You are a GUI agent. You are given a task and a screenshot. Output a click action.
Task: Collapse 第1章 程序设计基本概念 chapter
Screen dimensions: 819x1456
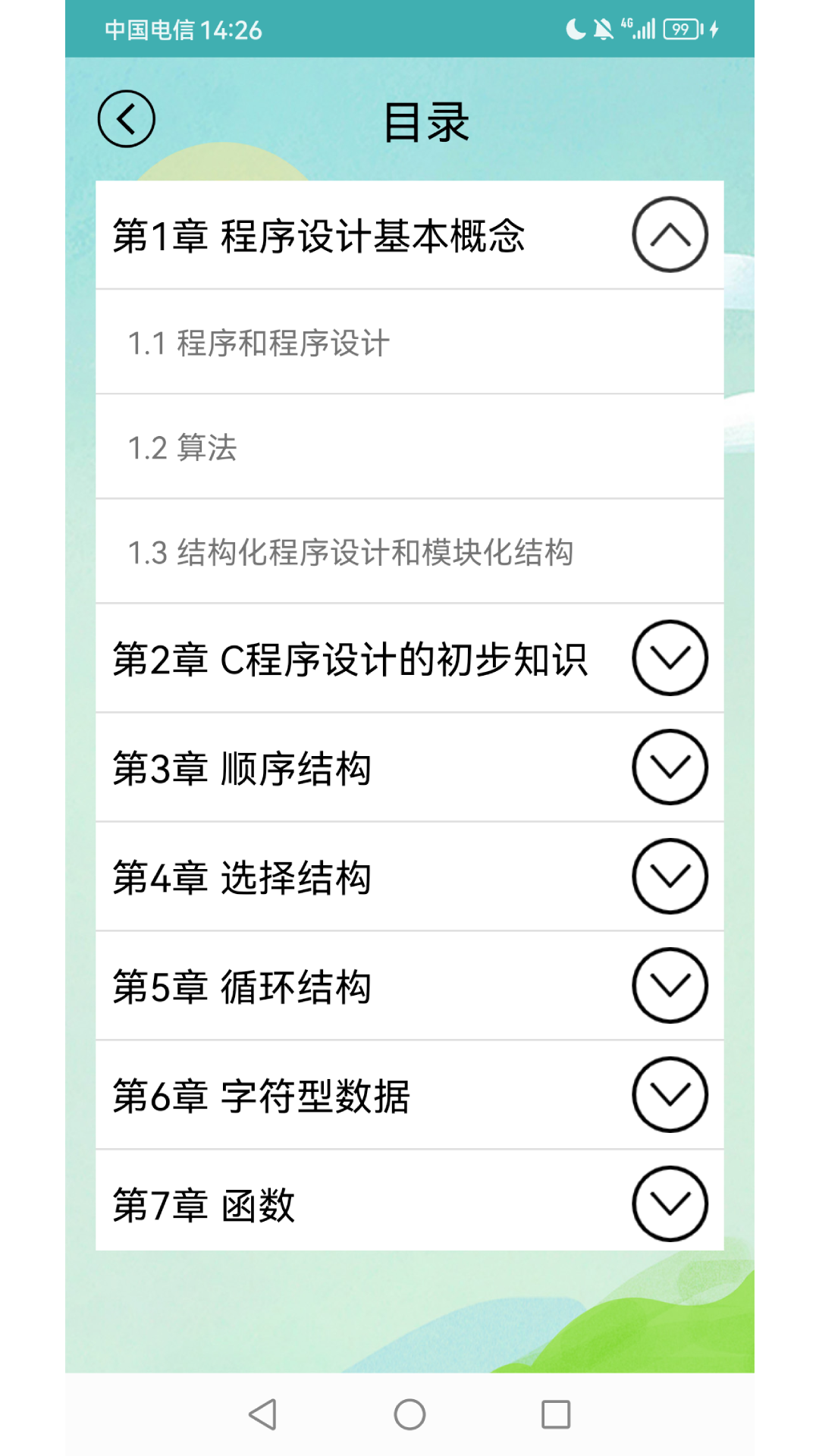[x=670, y=235]
